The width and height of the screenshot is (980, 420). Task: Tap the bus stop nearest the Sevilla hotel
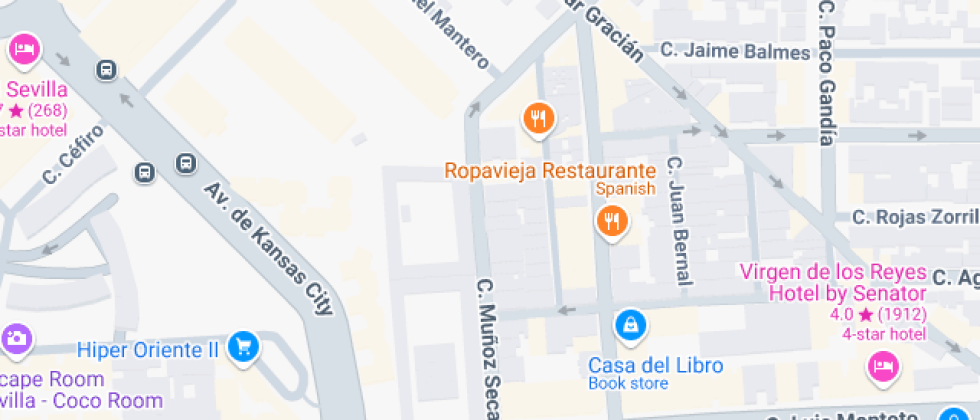click(x=107, y=69)
